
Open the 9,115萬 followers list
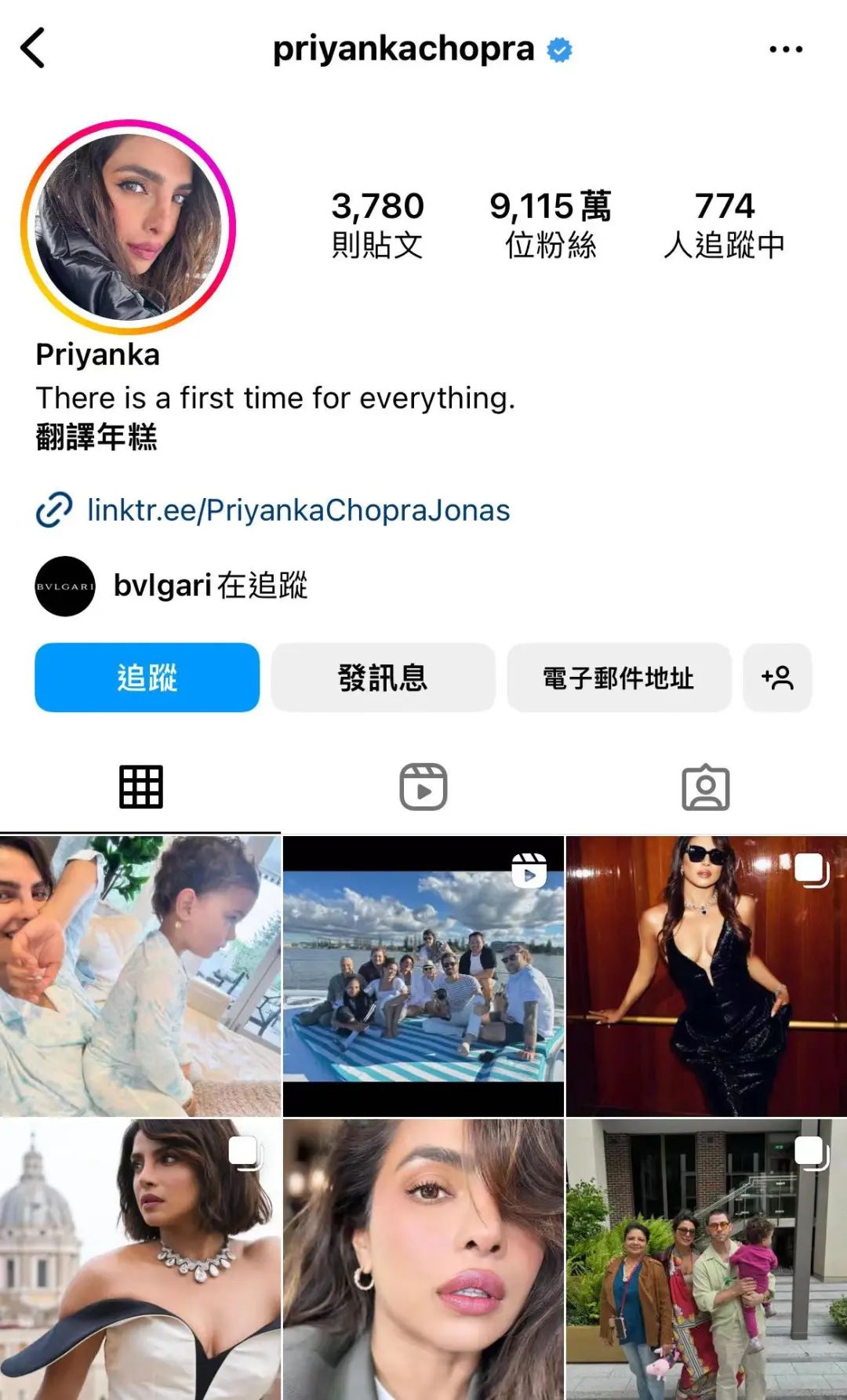pos(551,224)
